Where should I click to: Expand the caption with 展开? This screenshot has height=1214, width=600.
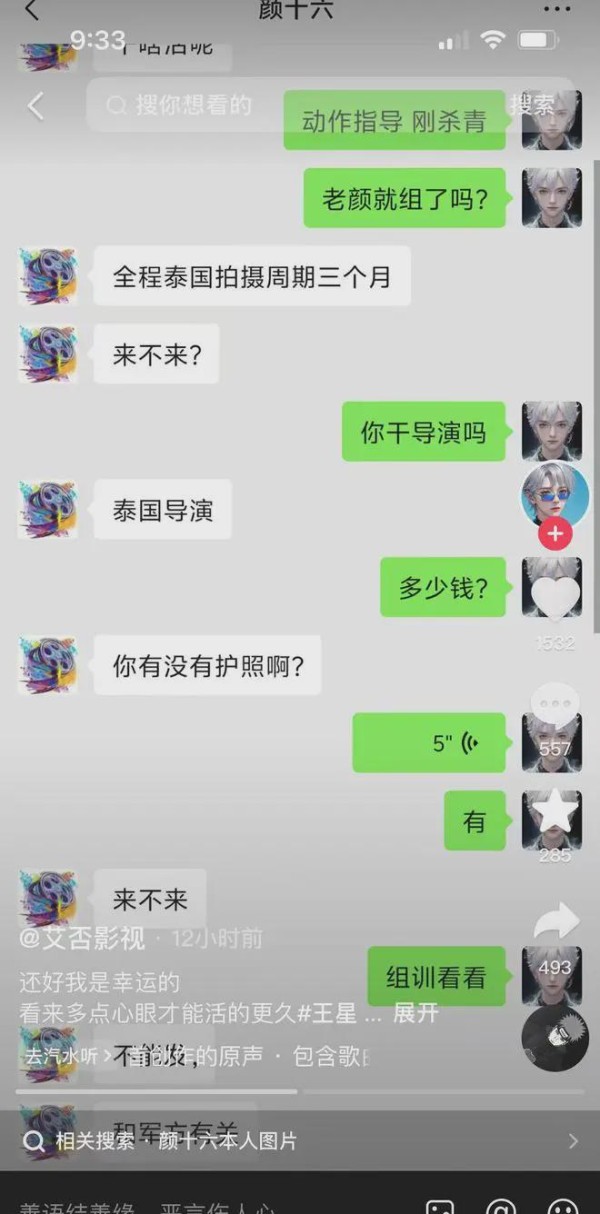415,1013
